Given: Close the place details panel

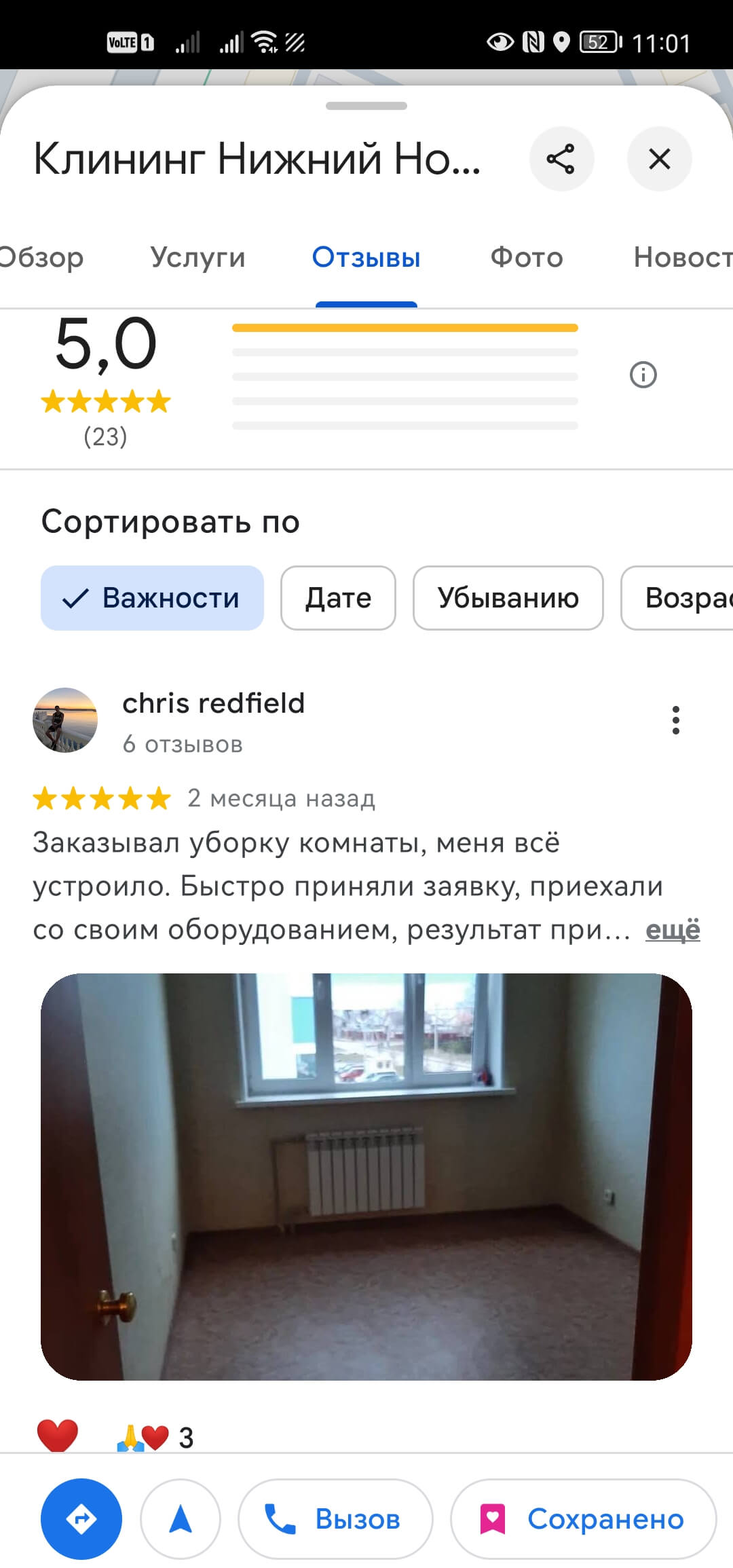Looking at the screenshot, I should pyautogui.click(x=659, y=159).
